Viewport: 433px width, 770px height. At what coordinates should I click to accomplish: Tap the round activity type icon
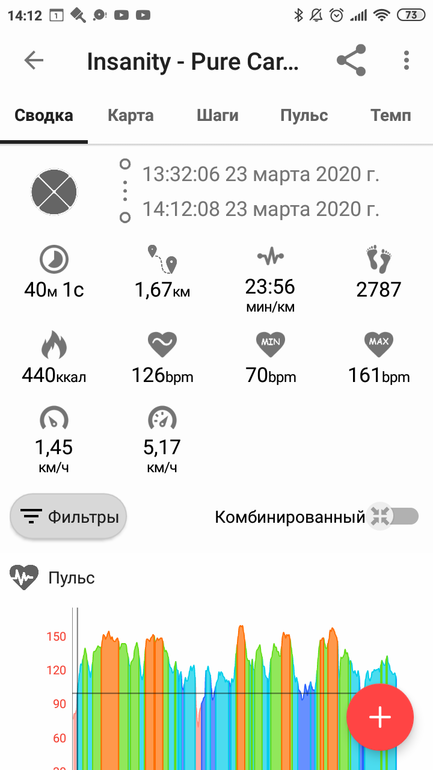(54, 192)
